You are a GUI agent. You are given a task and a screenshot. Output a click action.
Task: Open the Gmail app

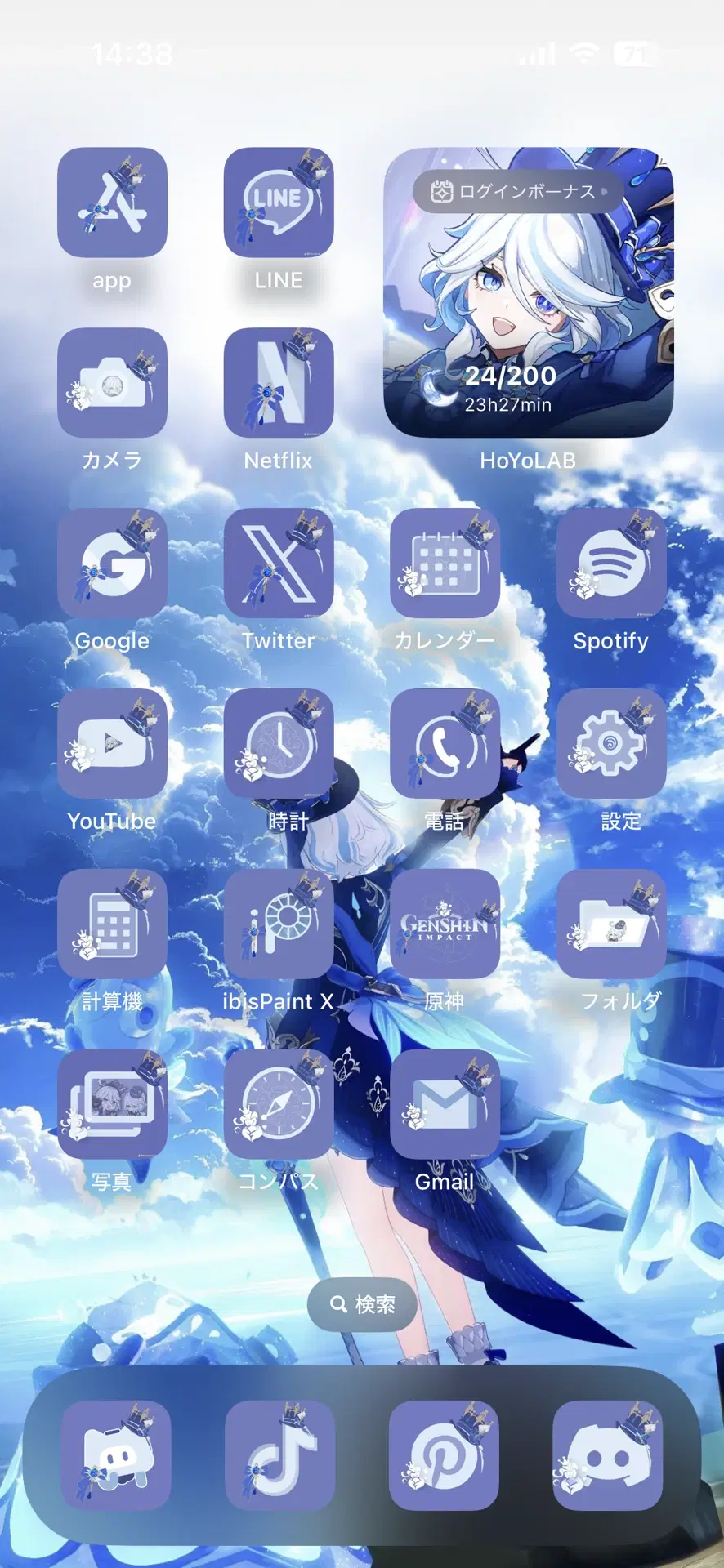pos(445,1105)
